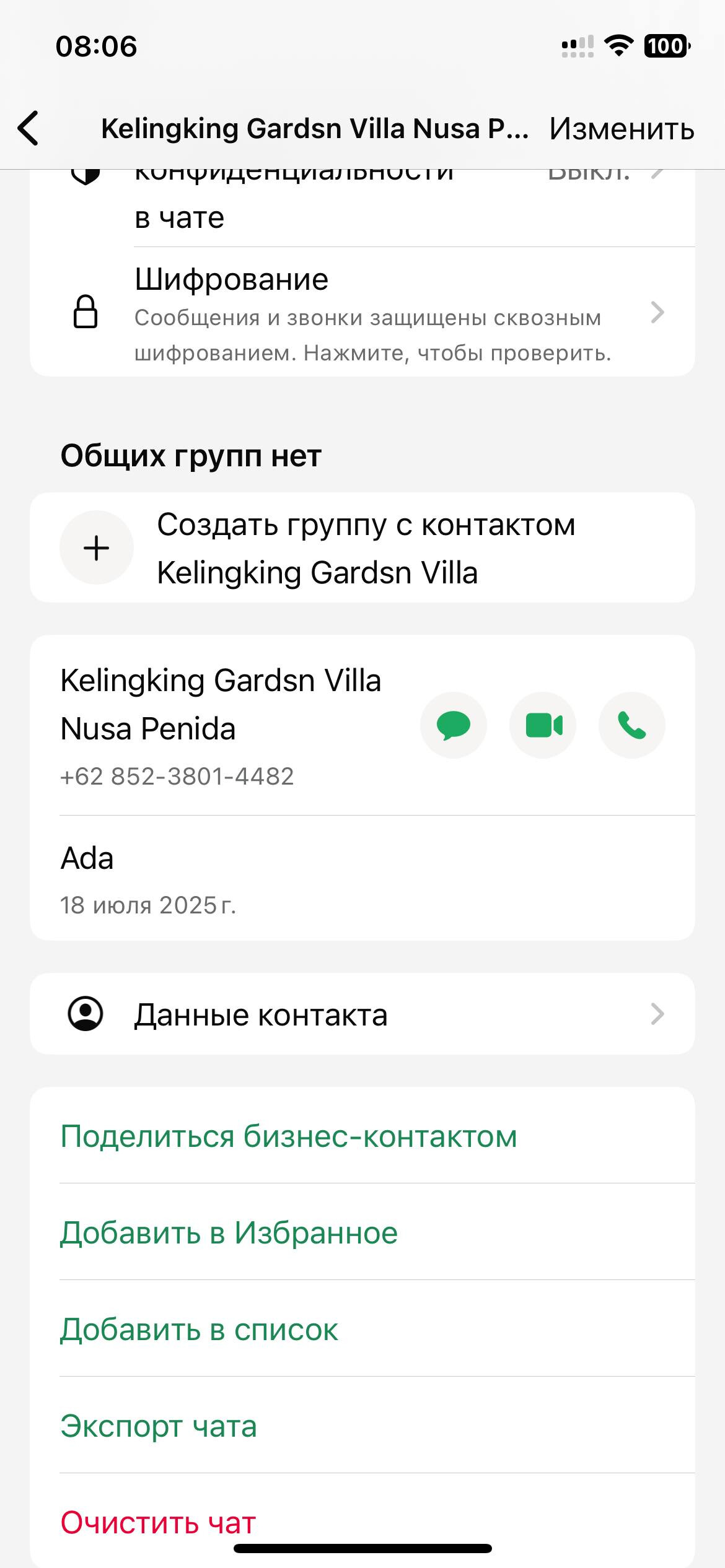The height and width of the screenshot is (1568, 725).
Task: Tap Добавить в список
Action: (x=199, y=1329)
